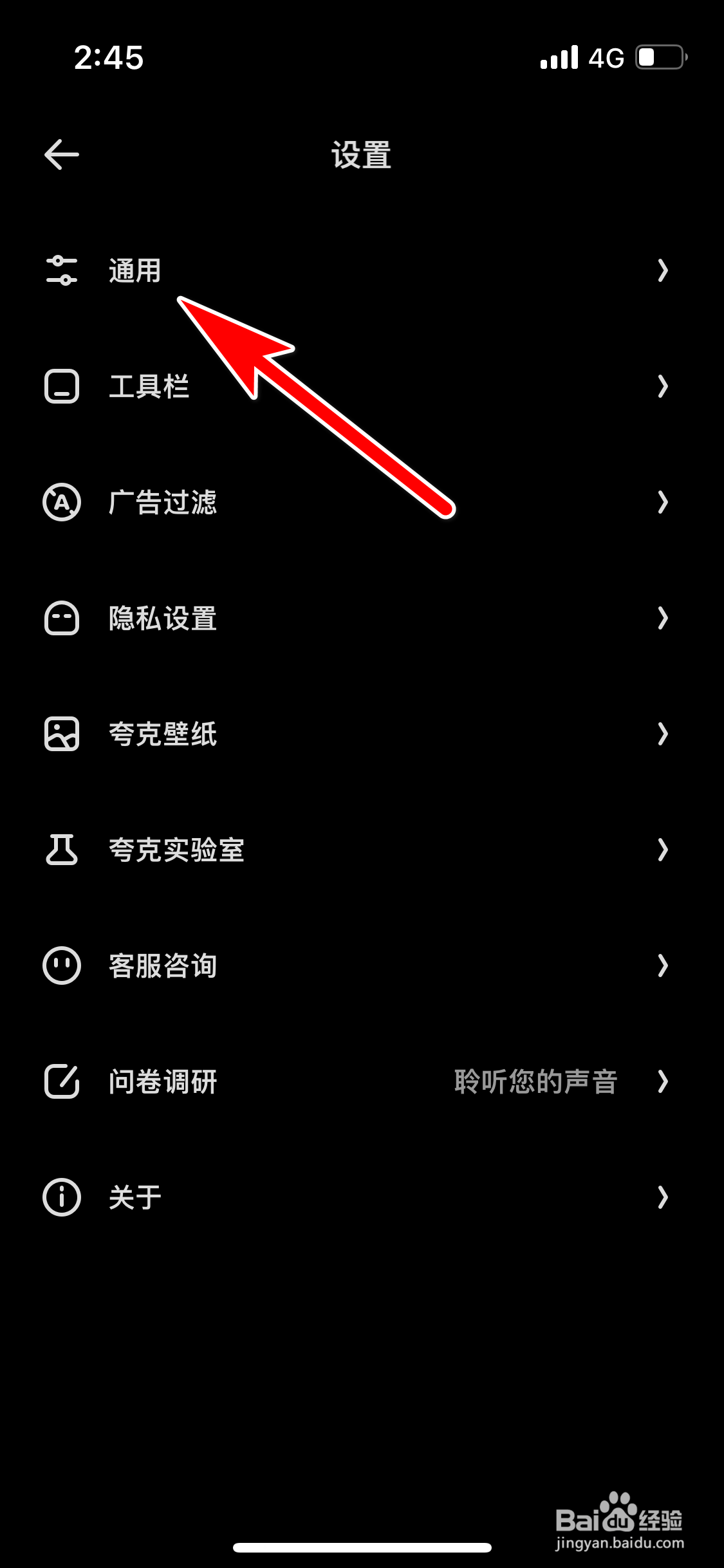Tap the 客服咨询 smiley face icon
Image resolution: width=724 pixels, height=1568 pixels.
click(61, 966)
